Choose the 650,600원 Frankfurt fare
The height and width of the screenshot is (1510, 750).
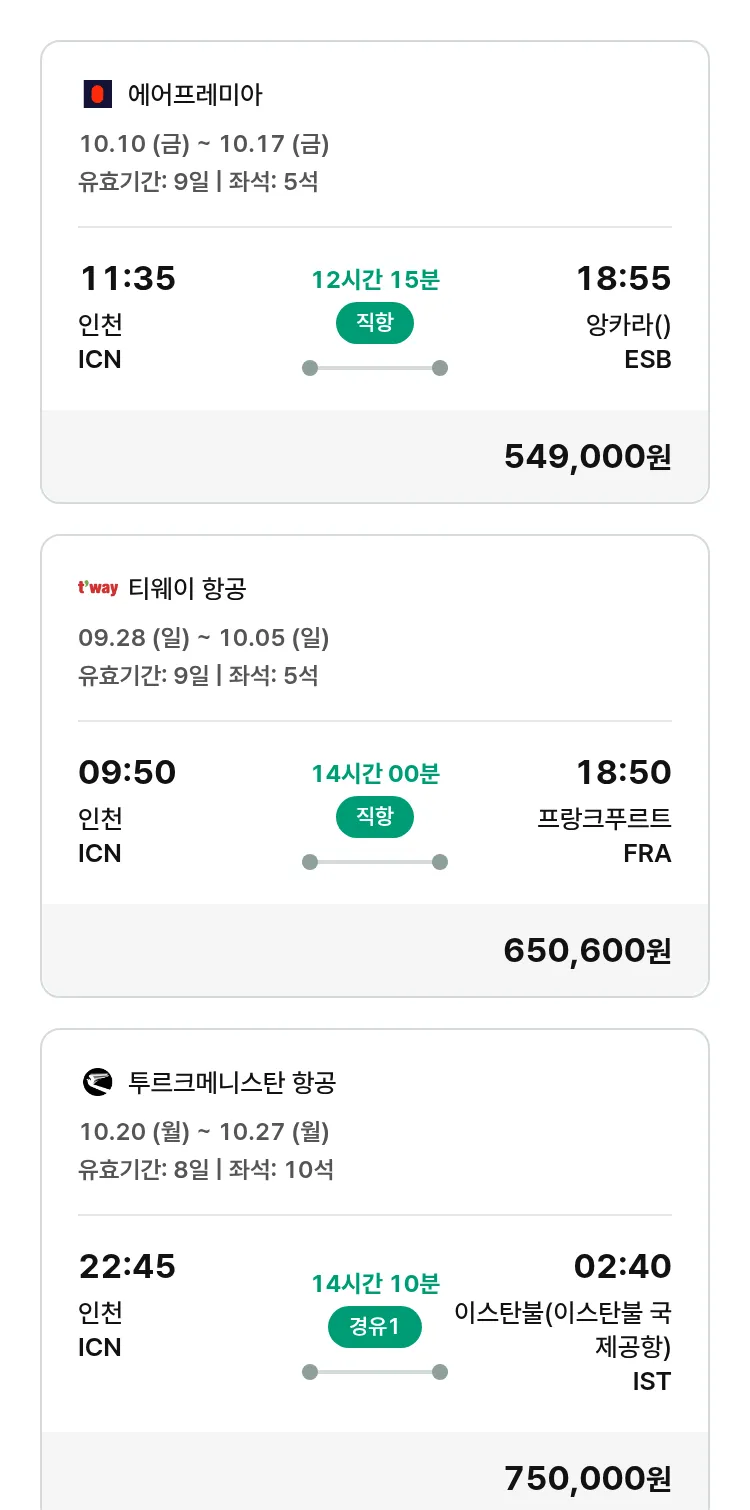[584, 951]
